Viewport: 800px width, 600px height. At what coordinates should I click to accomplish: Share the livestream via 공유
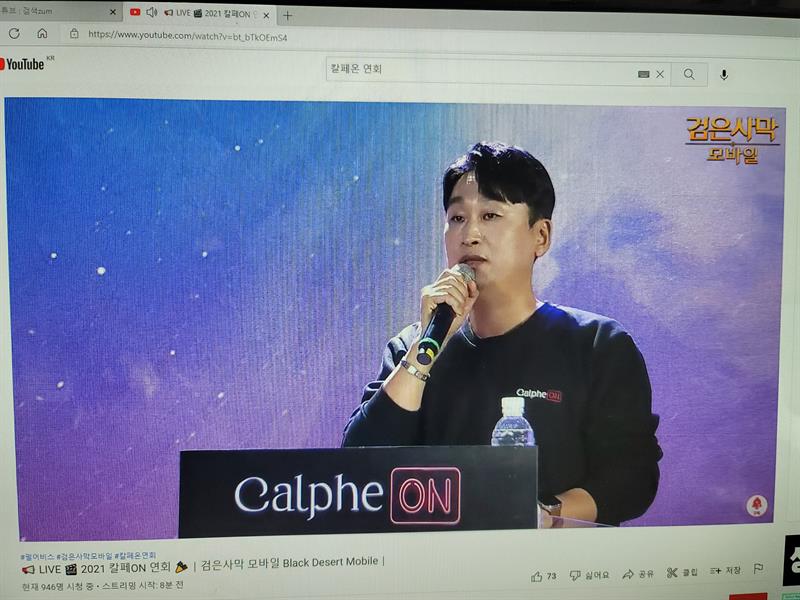[x=637, y=574]
